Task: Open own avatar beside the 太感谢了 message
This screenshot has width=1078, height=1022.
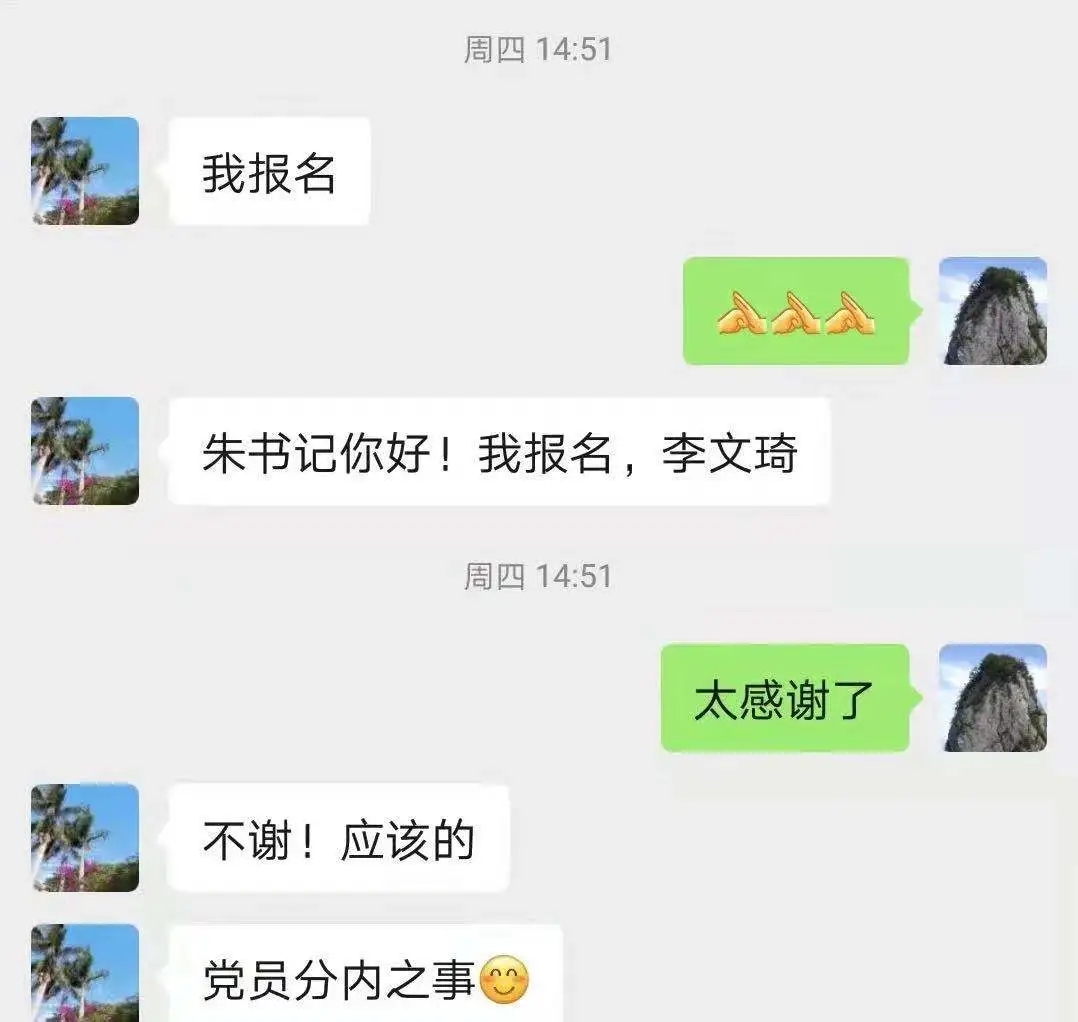Action: coord(993,698)
